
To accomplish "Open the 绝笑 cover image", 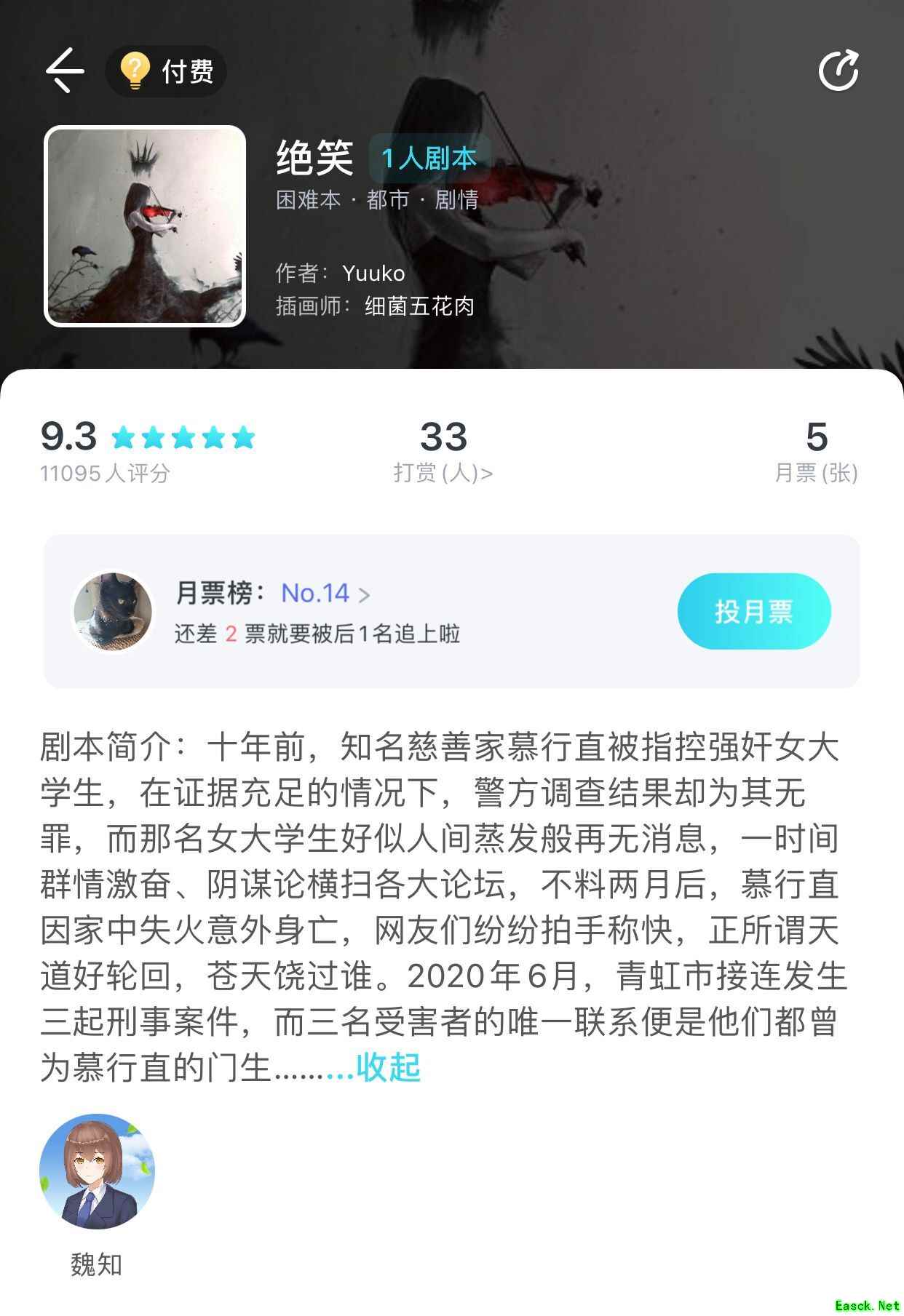I will pos(146,226).
